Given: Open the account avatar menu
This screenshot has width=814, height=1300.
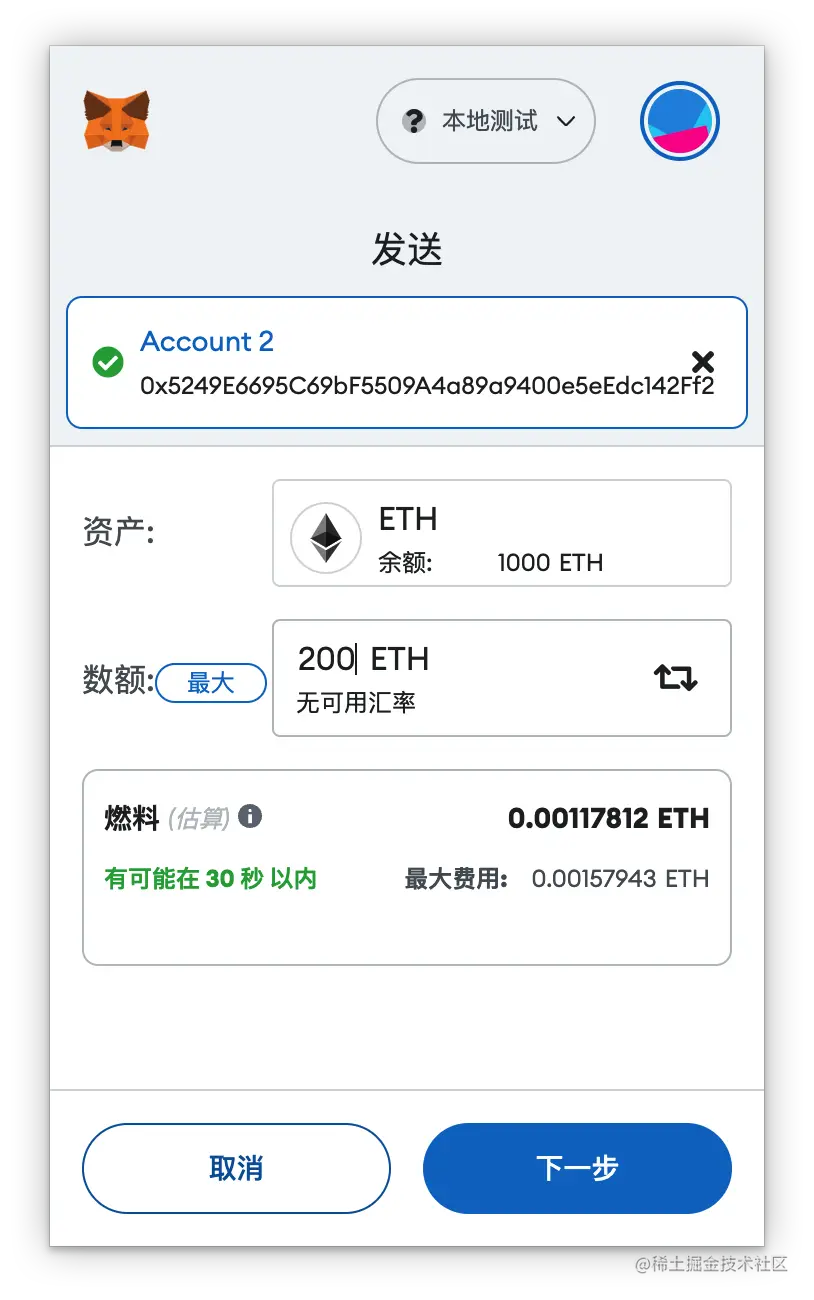Looking at the screenshot, I should point(680,121).
